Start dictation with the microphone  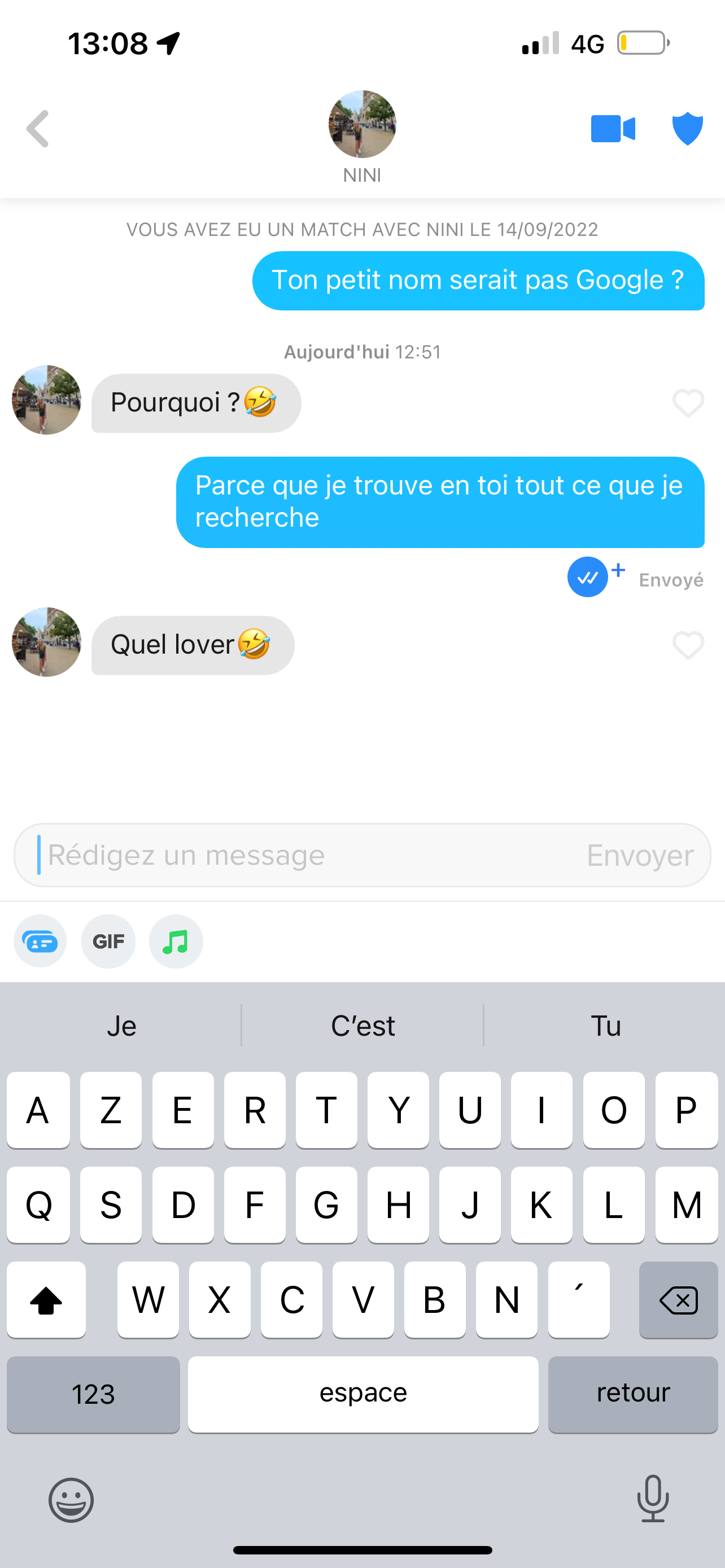pyautogui.click(x=653, y=1499)
